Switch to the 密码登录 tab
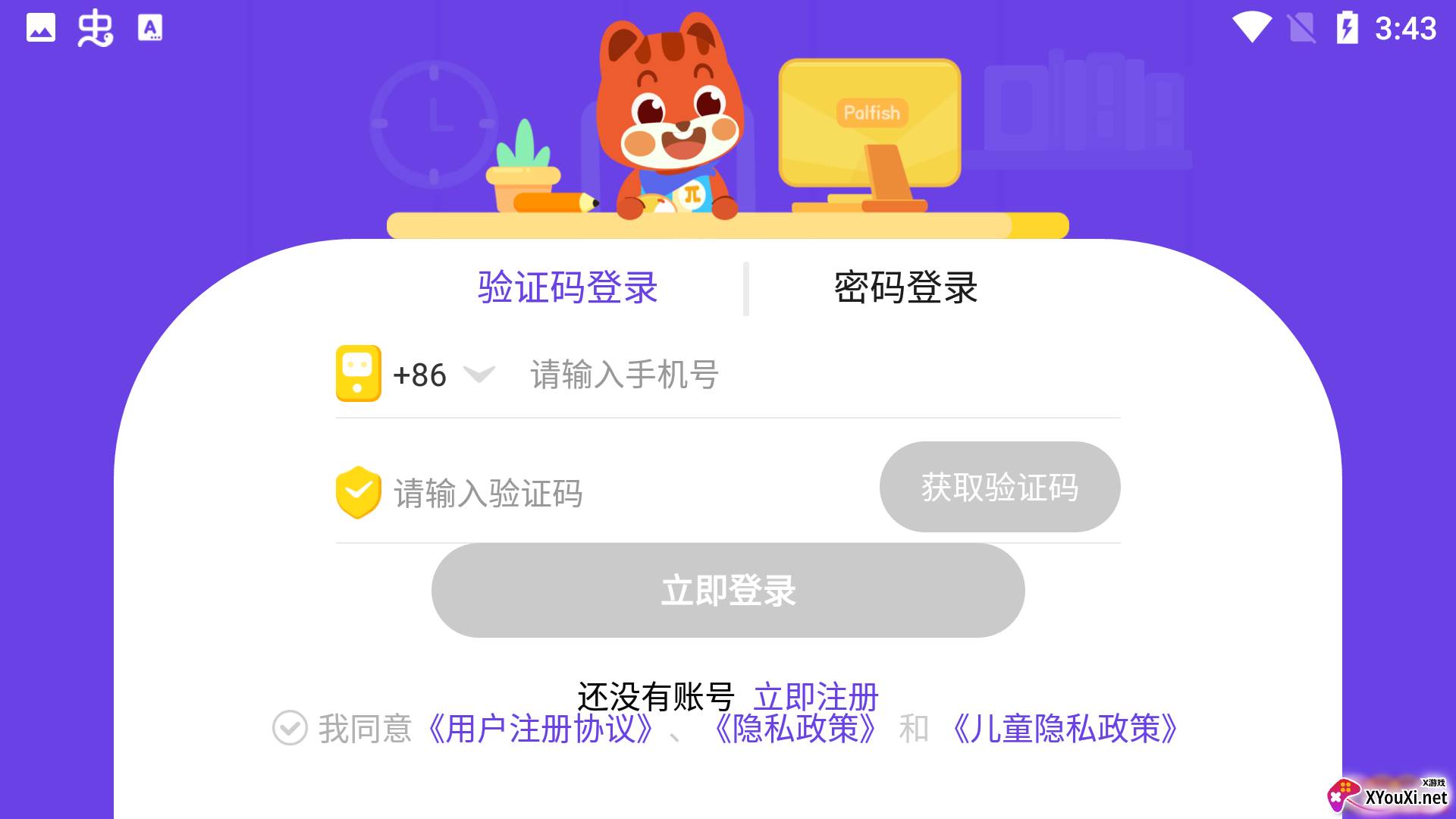 pos(905,288)
